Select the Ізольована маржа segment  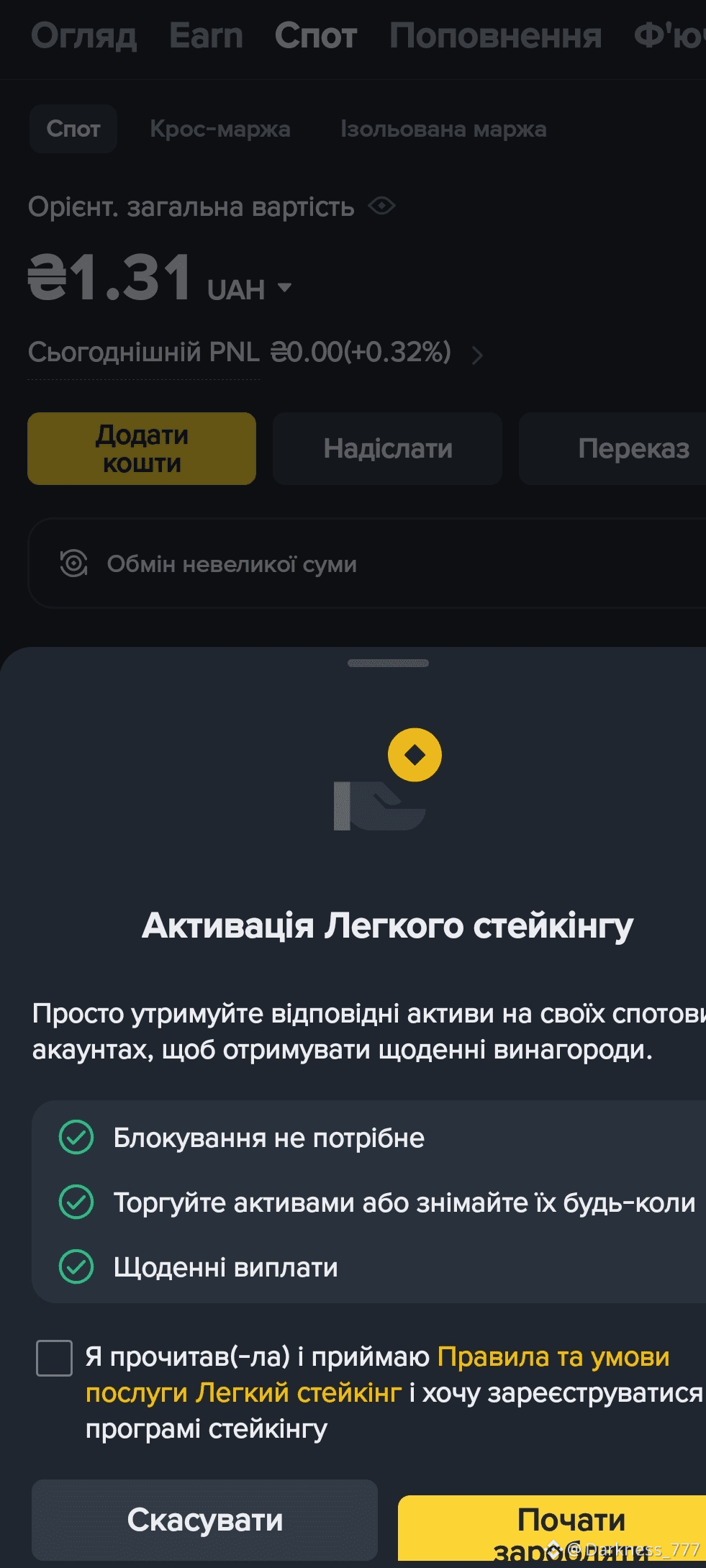(x=443, y=129)
